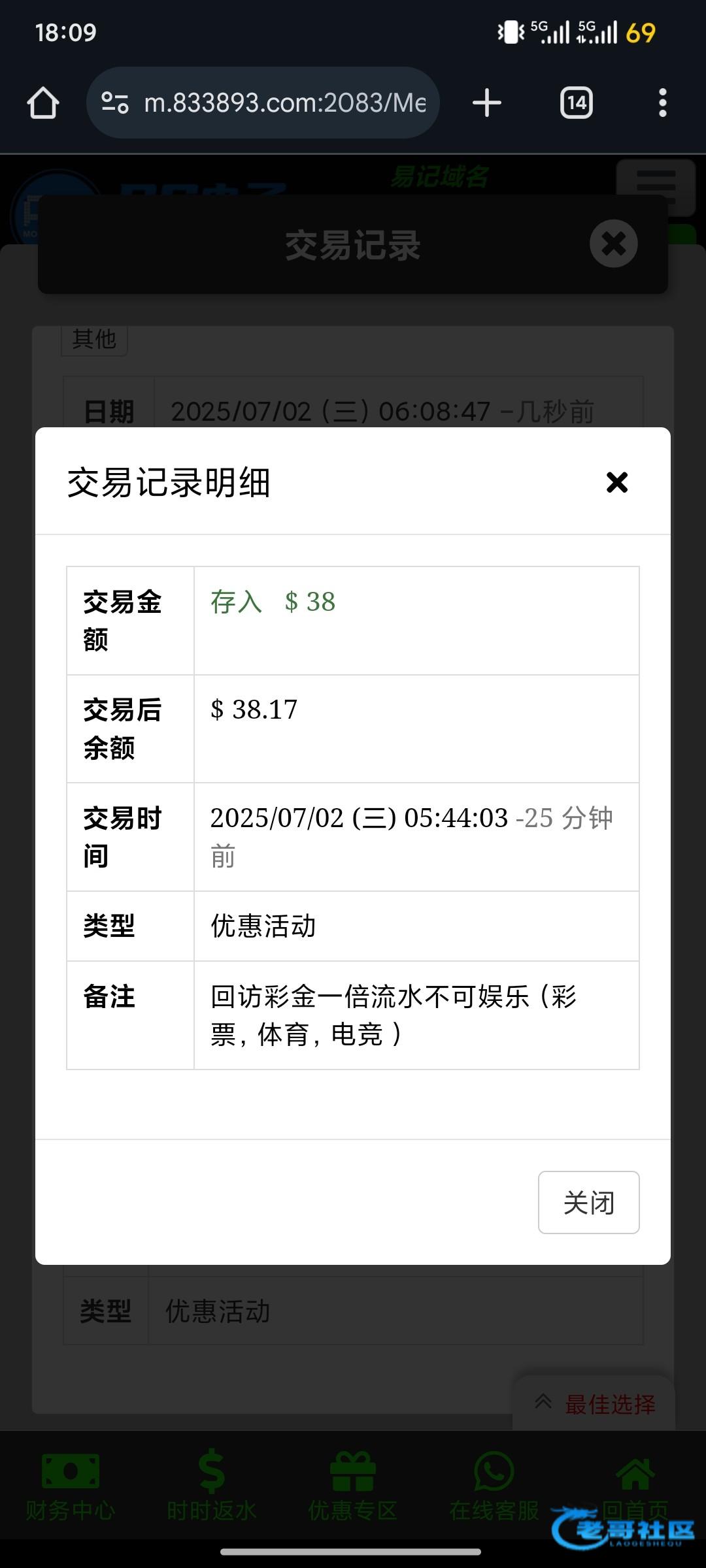Open the browser overflow menu
This screenshot has height=1568, width=706.
coord(662,103)
